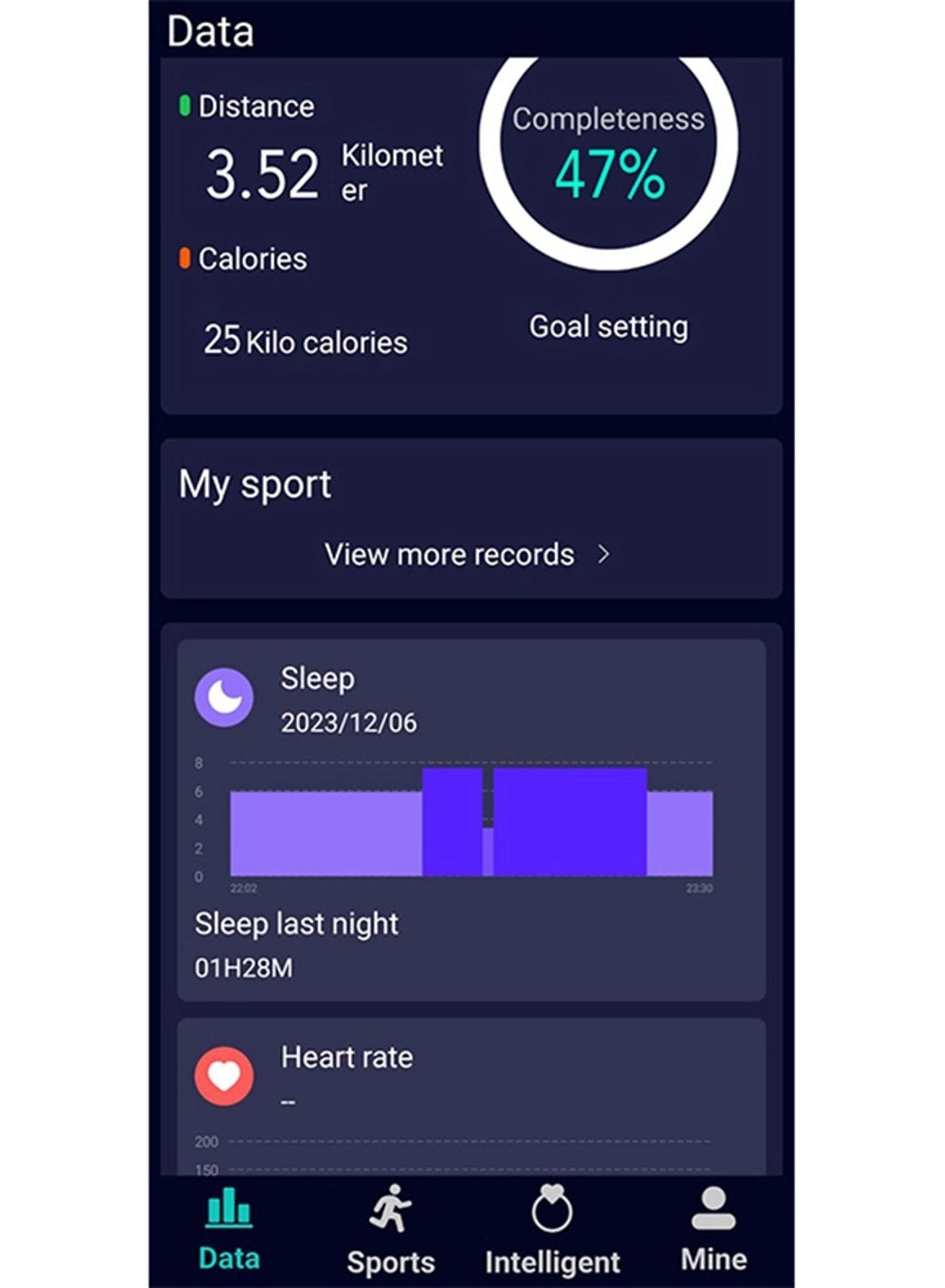Tap the running figure icon for Sports
945x1288 pixels.
coord(391,1209)
